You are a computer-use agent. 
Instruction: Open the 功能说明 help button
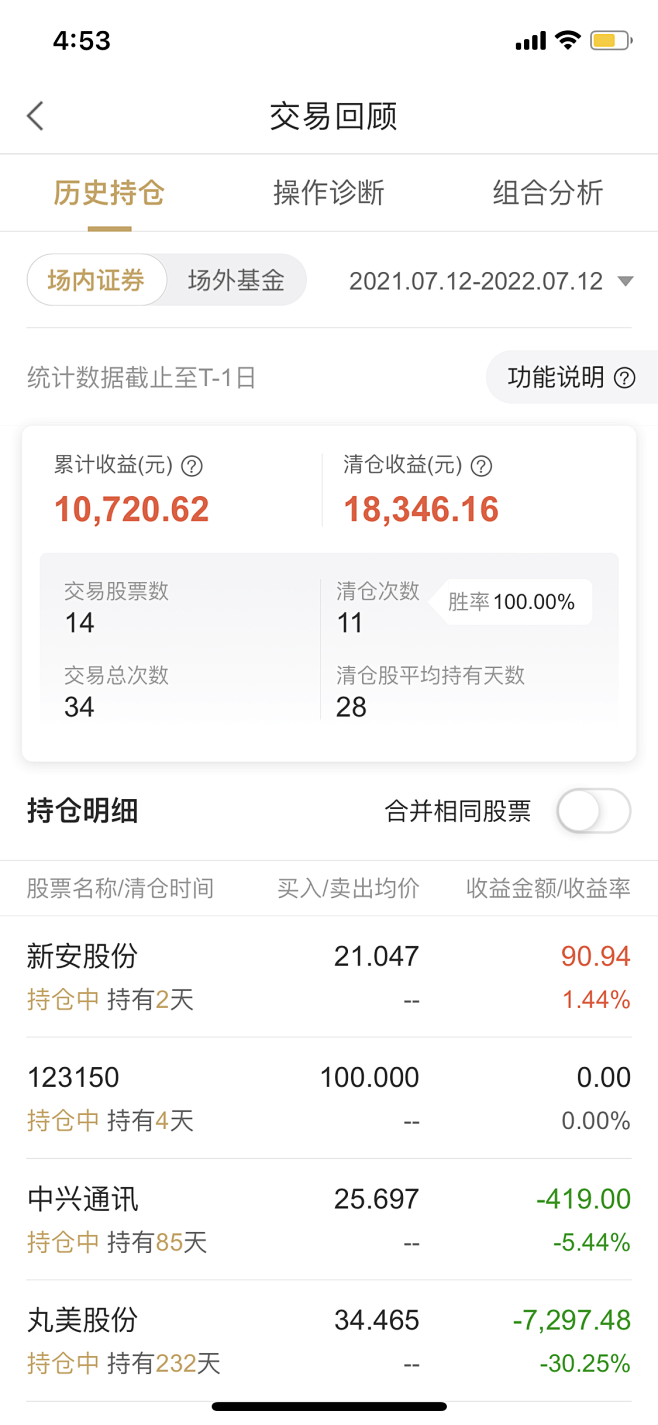571,377
